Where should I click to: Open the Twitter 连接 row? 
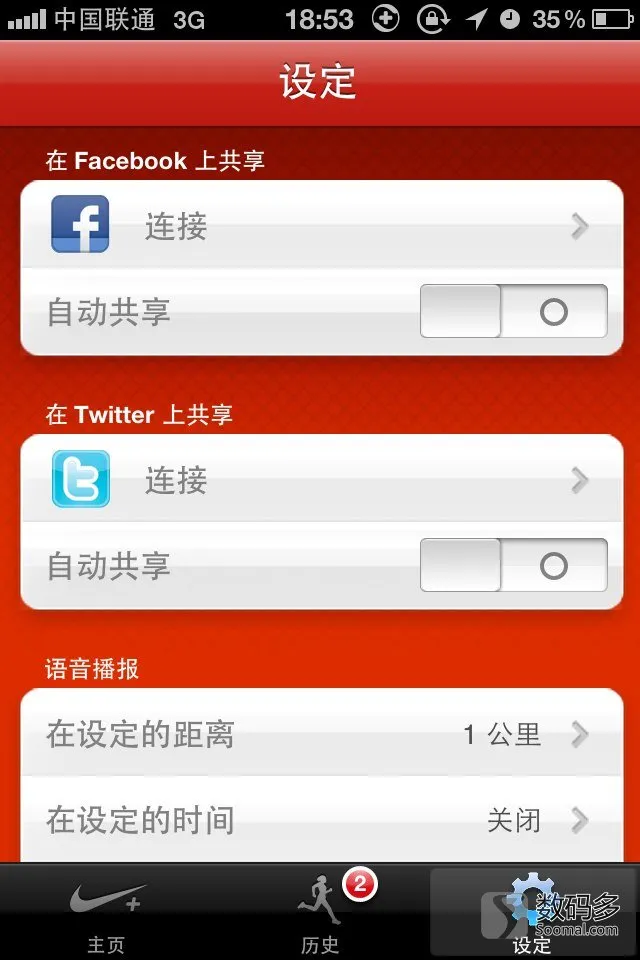coord(320,480)
